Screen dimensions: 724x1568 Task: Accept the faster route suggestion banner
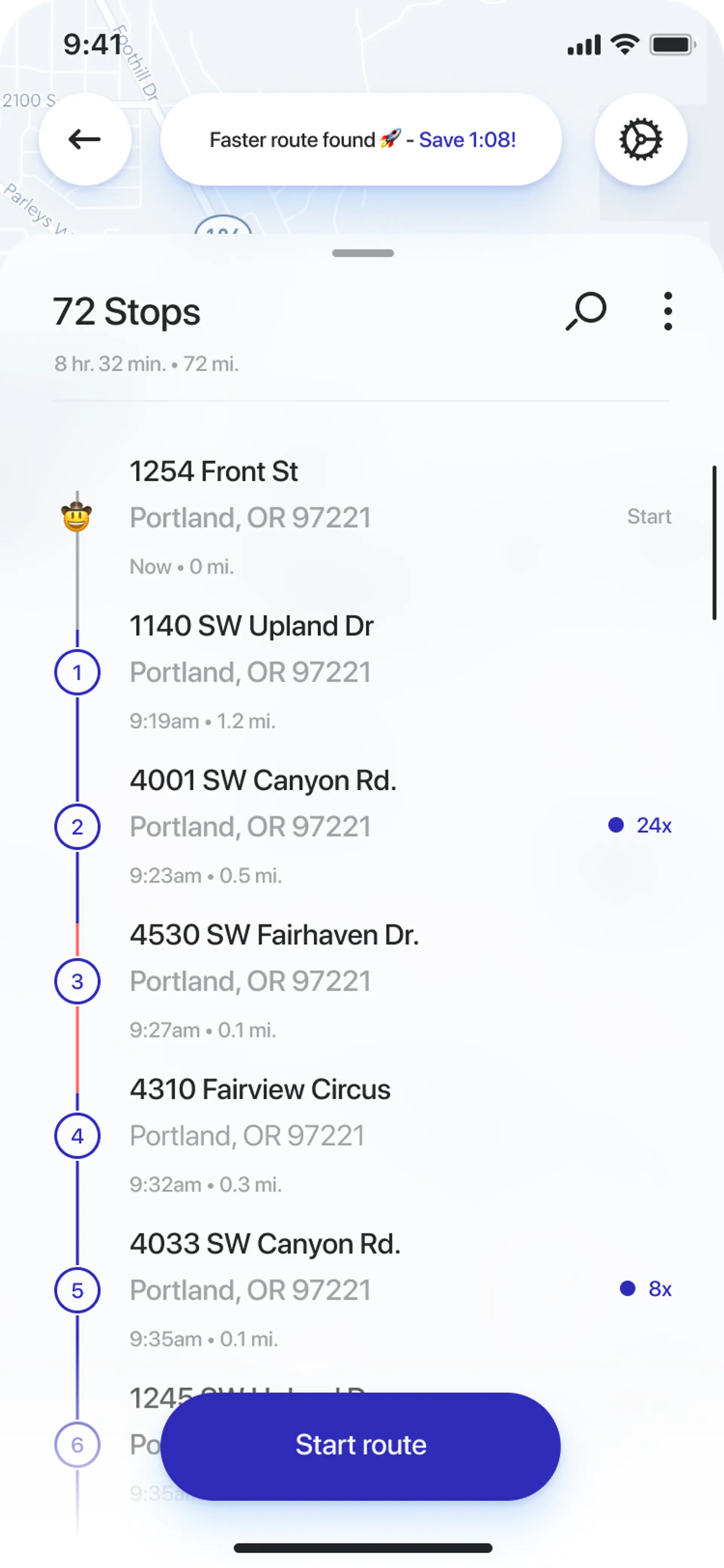coord(361,140)
